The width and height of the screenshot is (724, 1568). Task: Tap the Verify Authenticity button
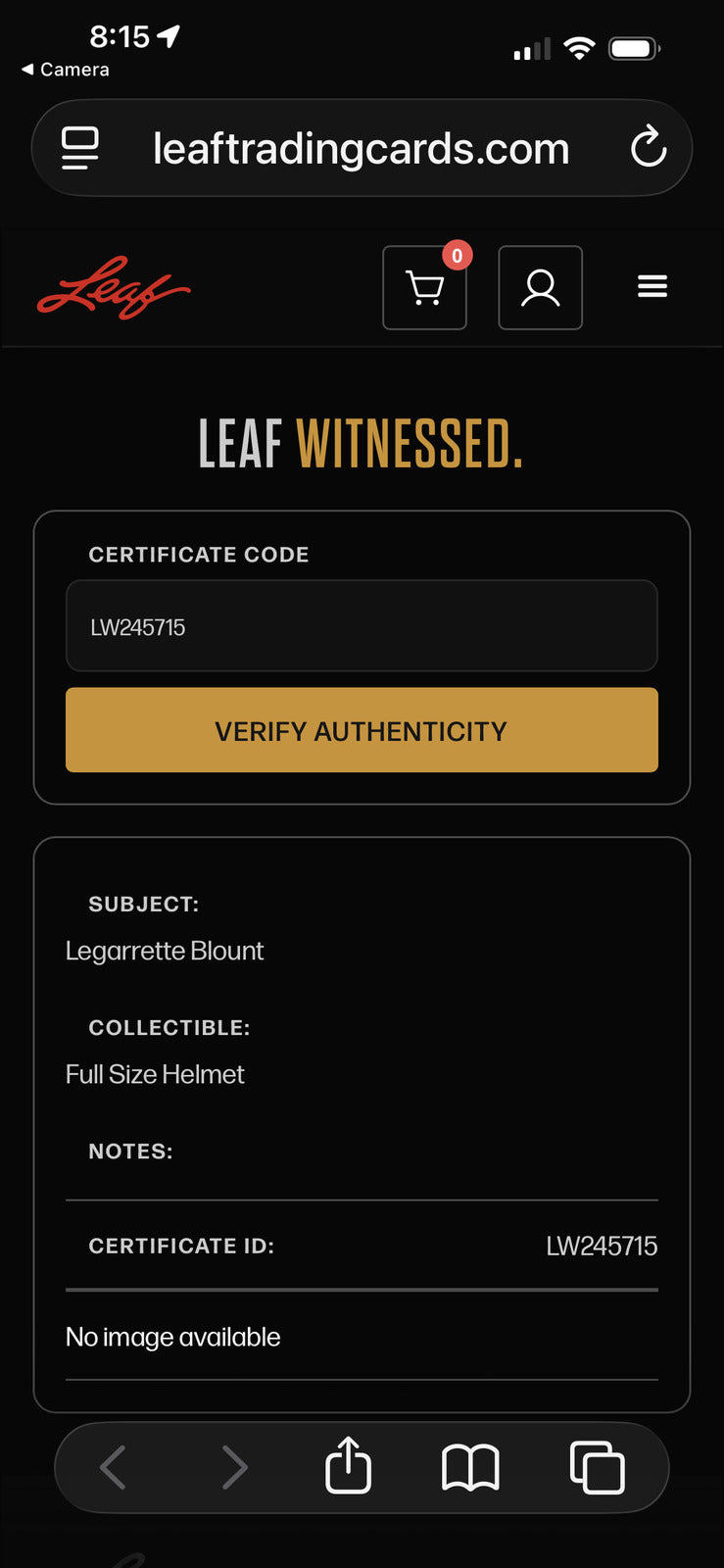coord(362,730)
